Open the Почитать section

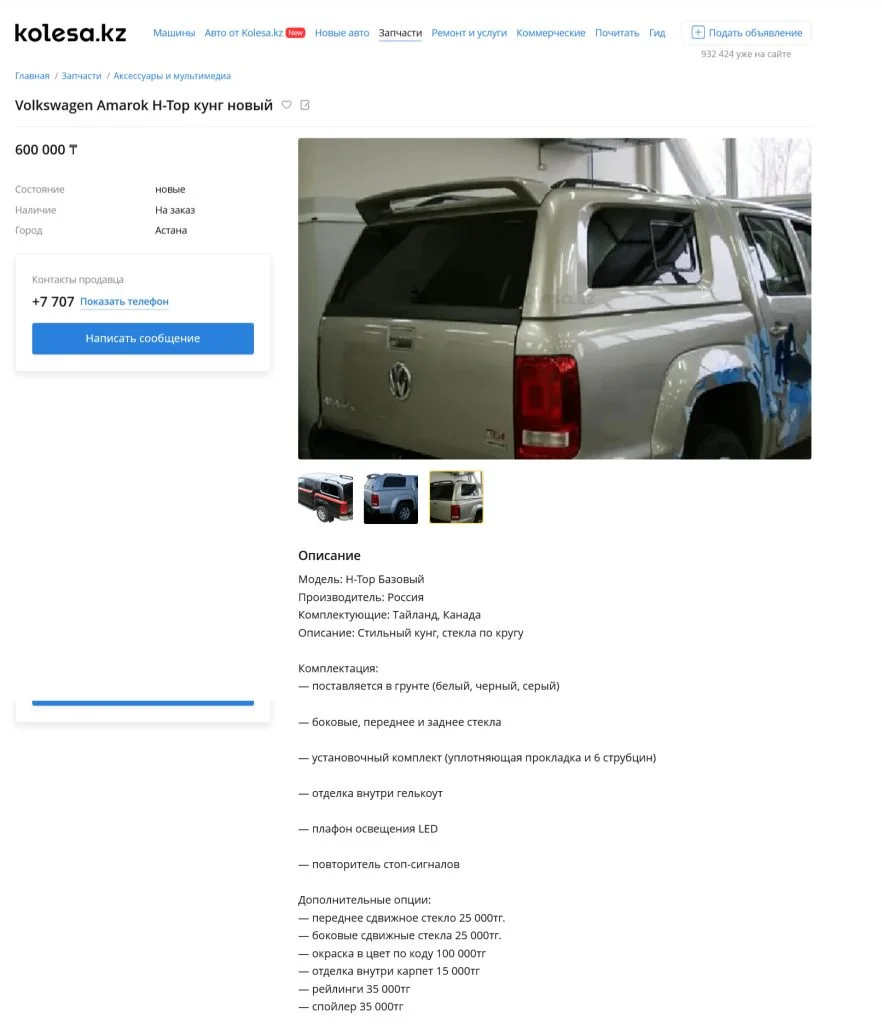pos(617,33)
